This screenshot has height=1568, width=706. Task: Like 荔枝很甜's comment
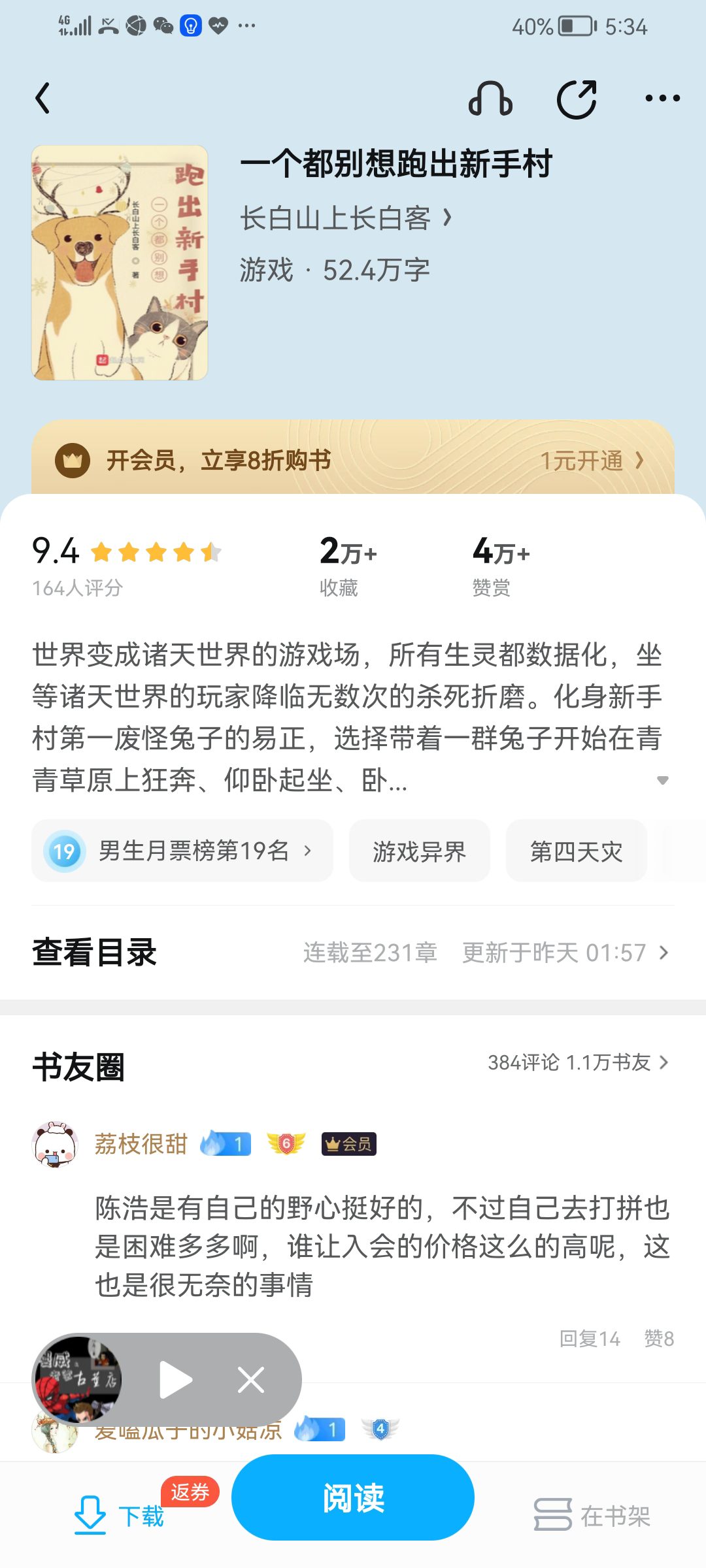tap(658, 1339)
